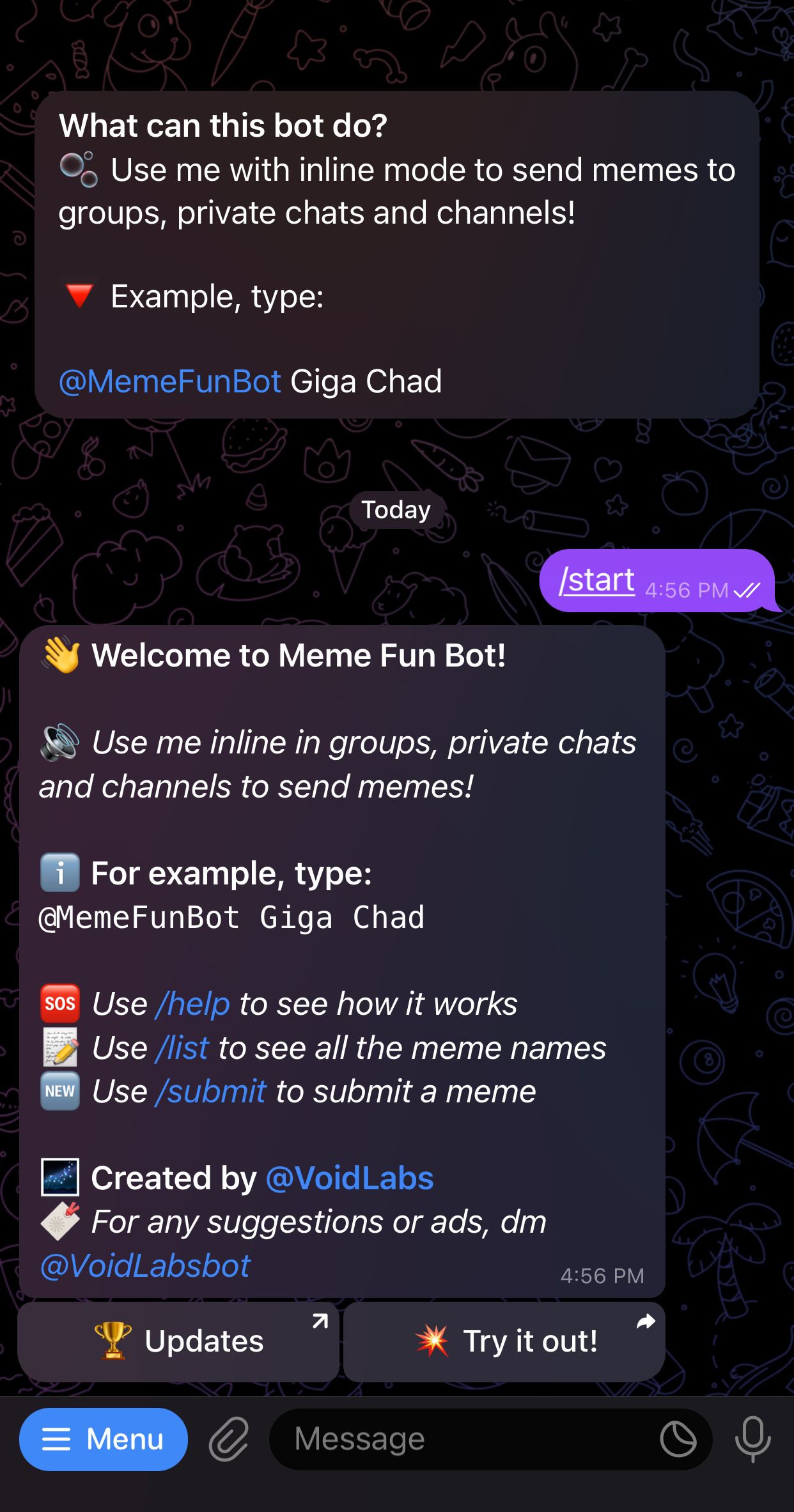Tap the double checkmark on /start message
This screenshot has height=1512, width=794.
[x=747, y=591]
